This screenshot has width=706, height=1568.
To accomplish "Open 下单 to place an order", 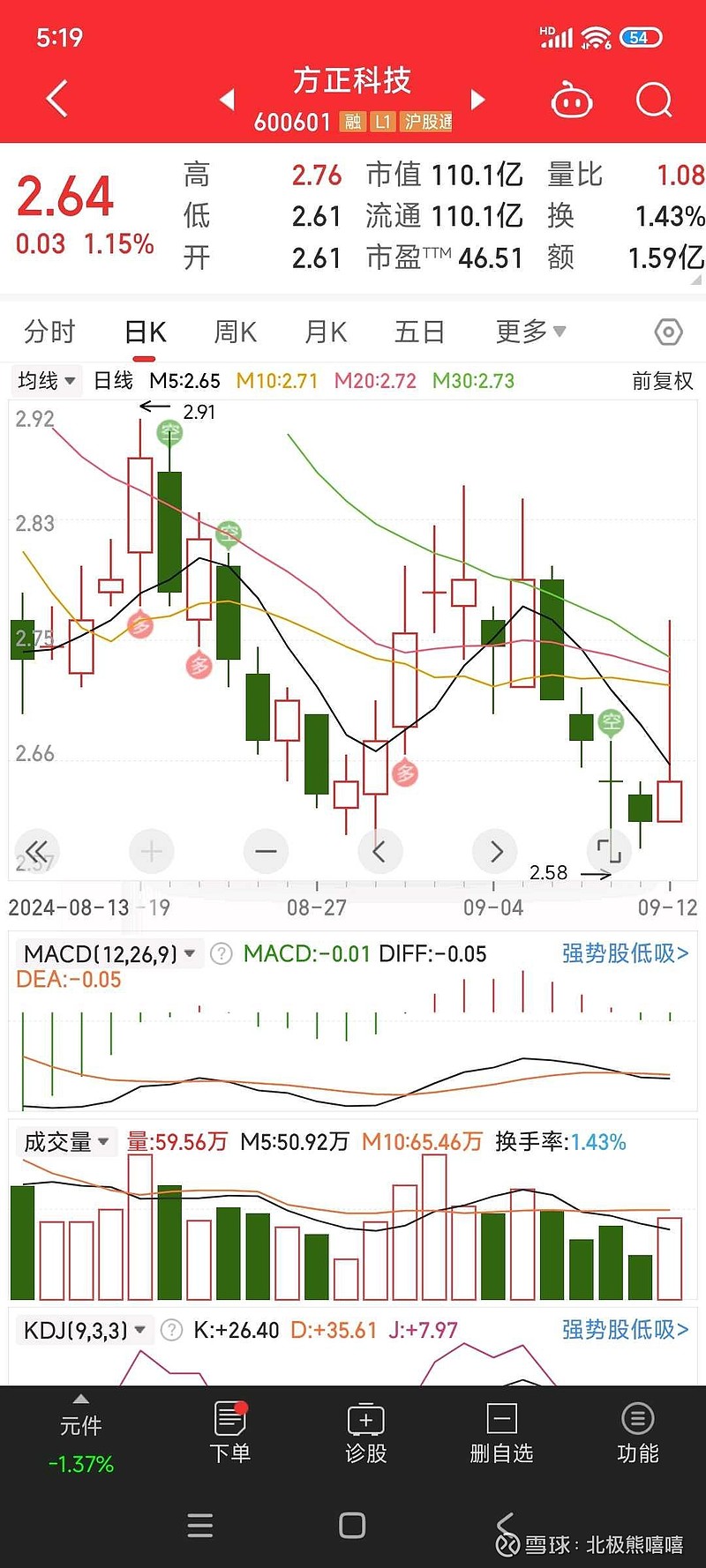I will point(229,1434).
